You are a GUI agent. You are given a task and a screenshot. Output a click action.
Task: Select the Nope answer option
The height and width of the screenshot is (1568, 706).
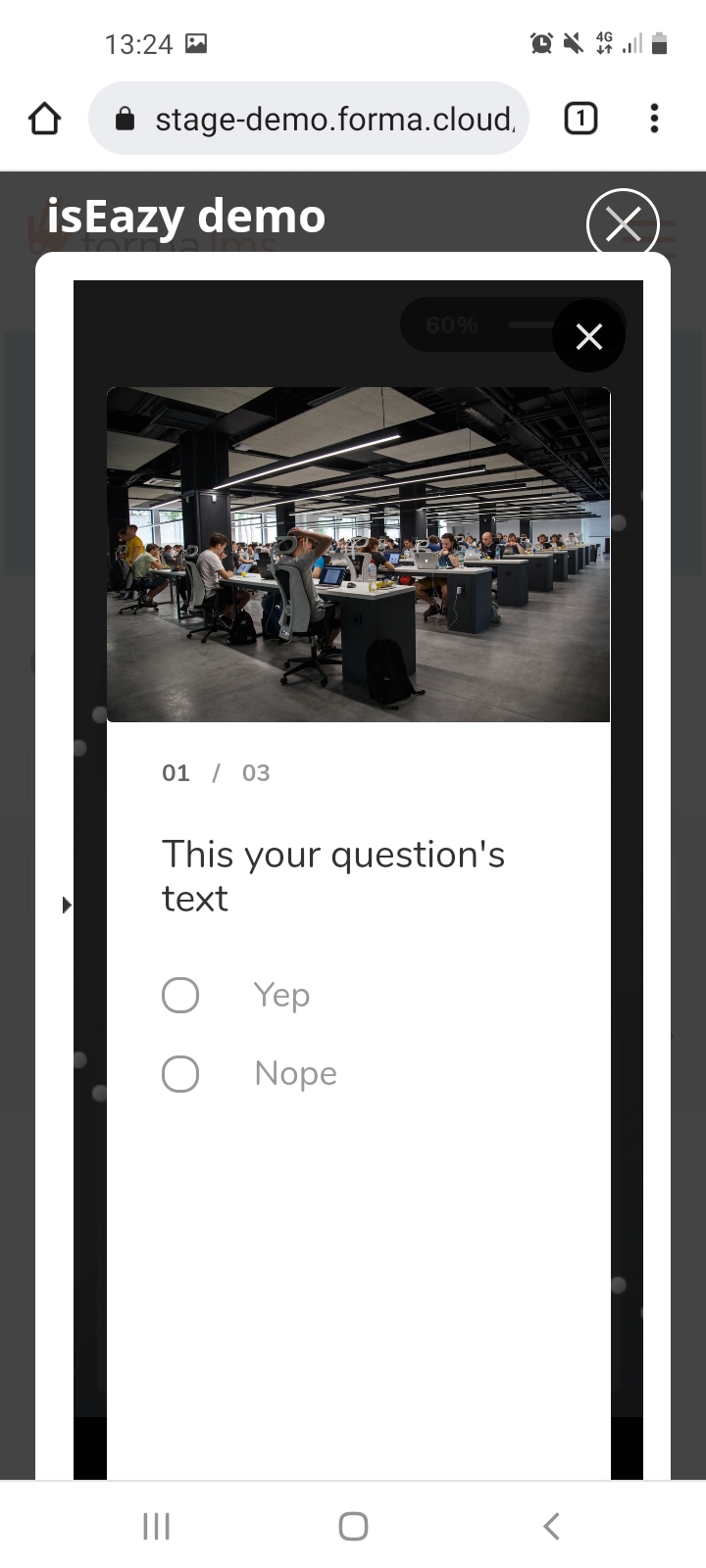click(x=180, y=1074)
